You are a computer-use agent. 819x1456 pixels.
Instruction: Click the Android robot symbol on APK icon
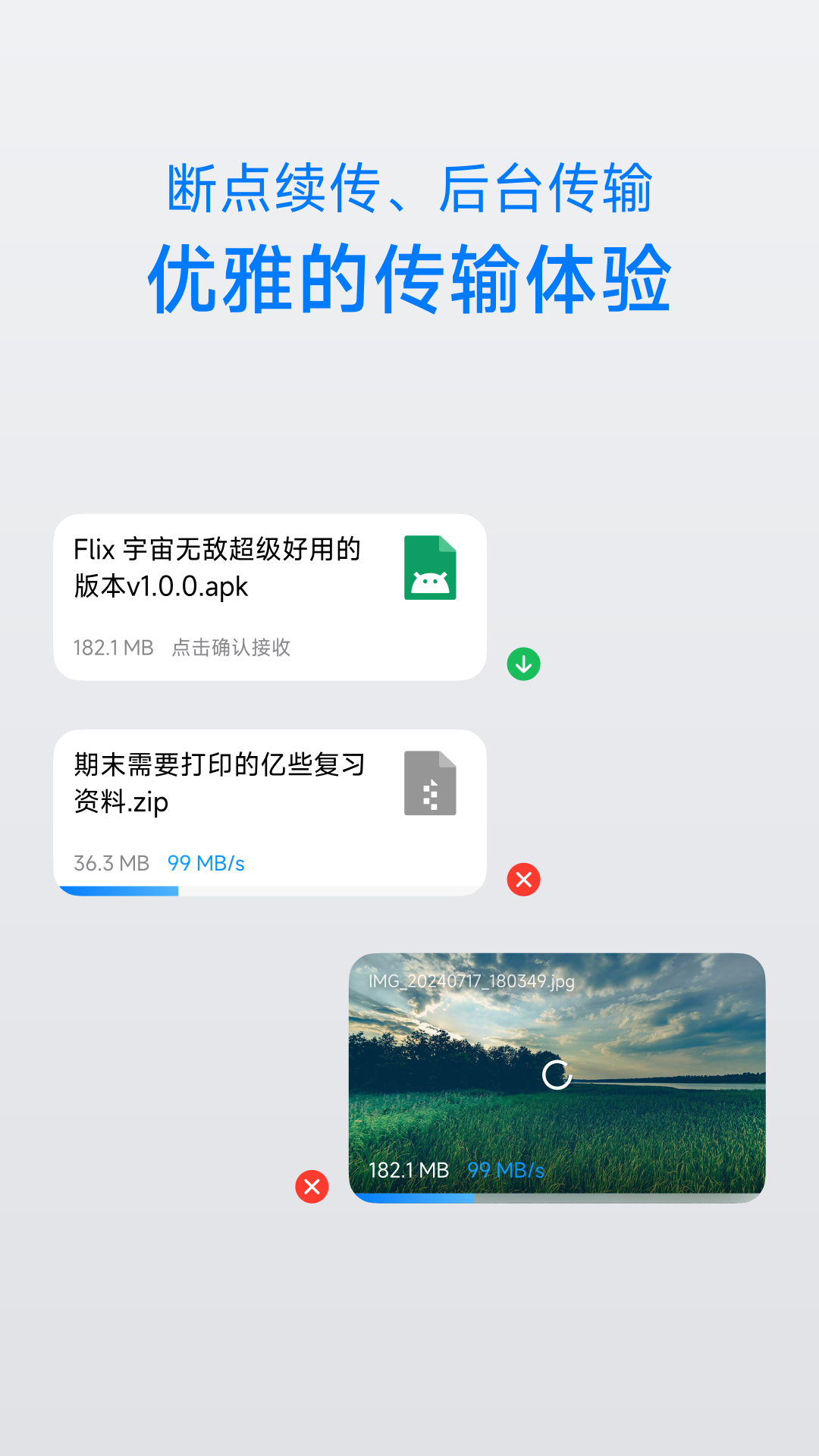coord(430,582)
